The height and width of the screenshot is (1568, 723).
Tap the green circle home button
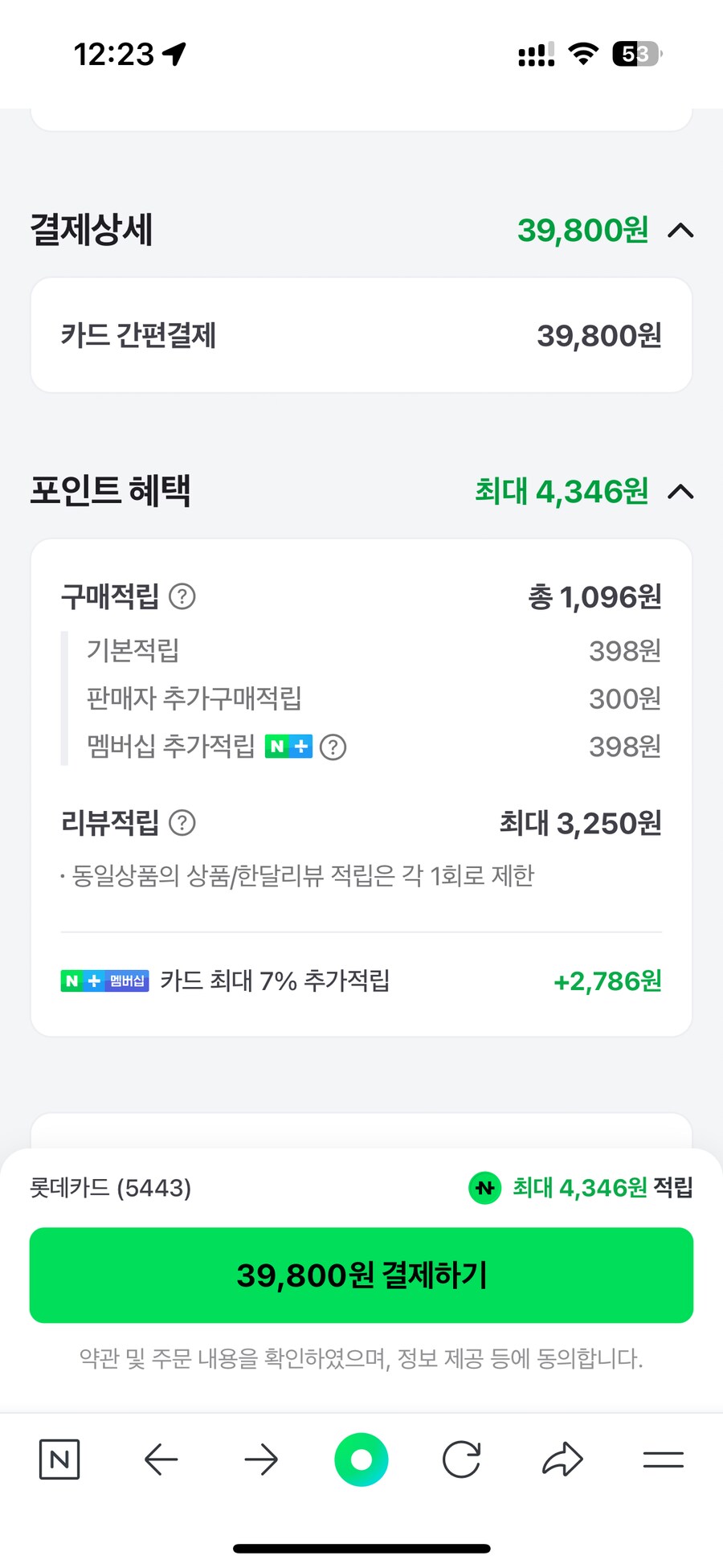[x=361, y=1460]
